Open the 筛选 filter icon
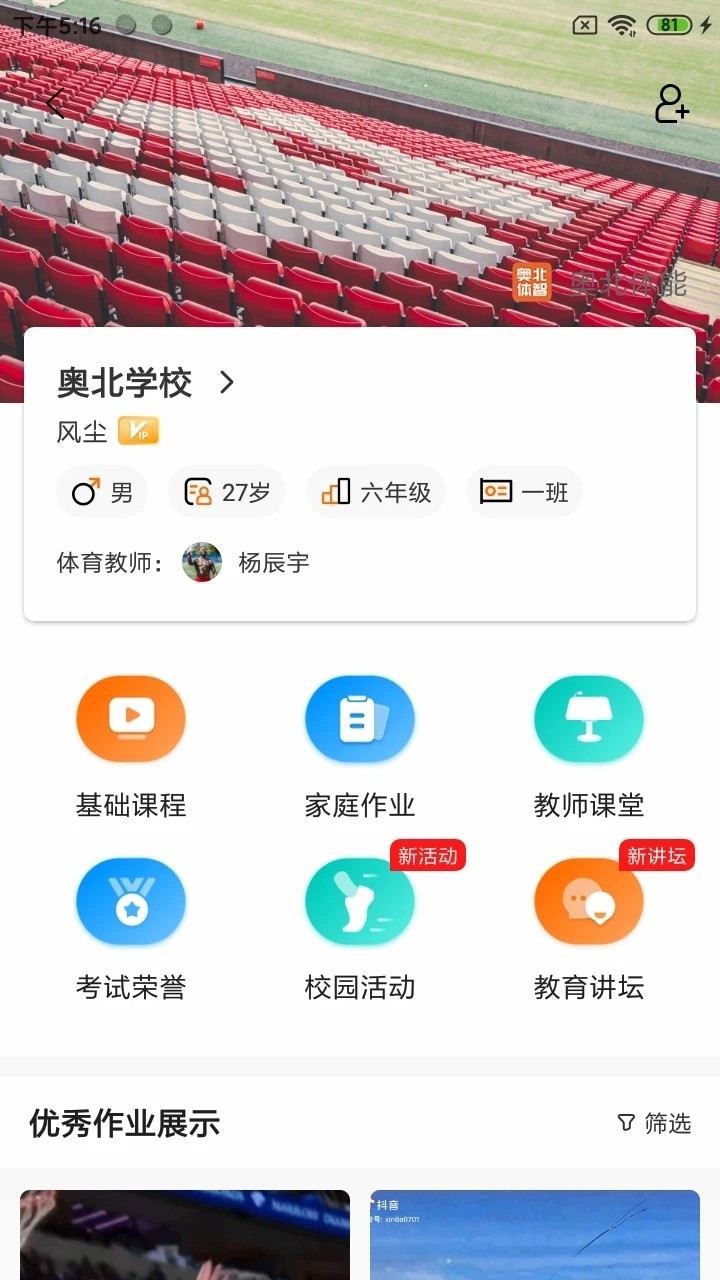This screenshot has width=720, height=1280. (x=655, y=1124)
